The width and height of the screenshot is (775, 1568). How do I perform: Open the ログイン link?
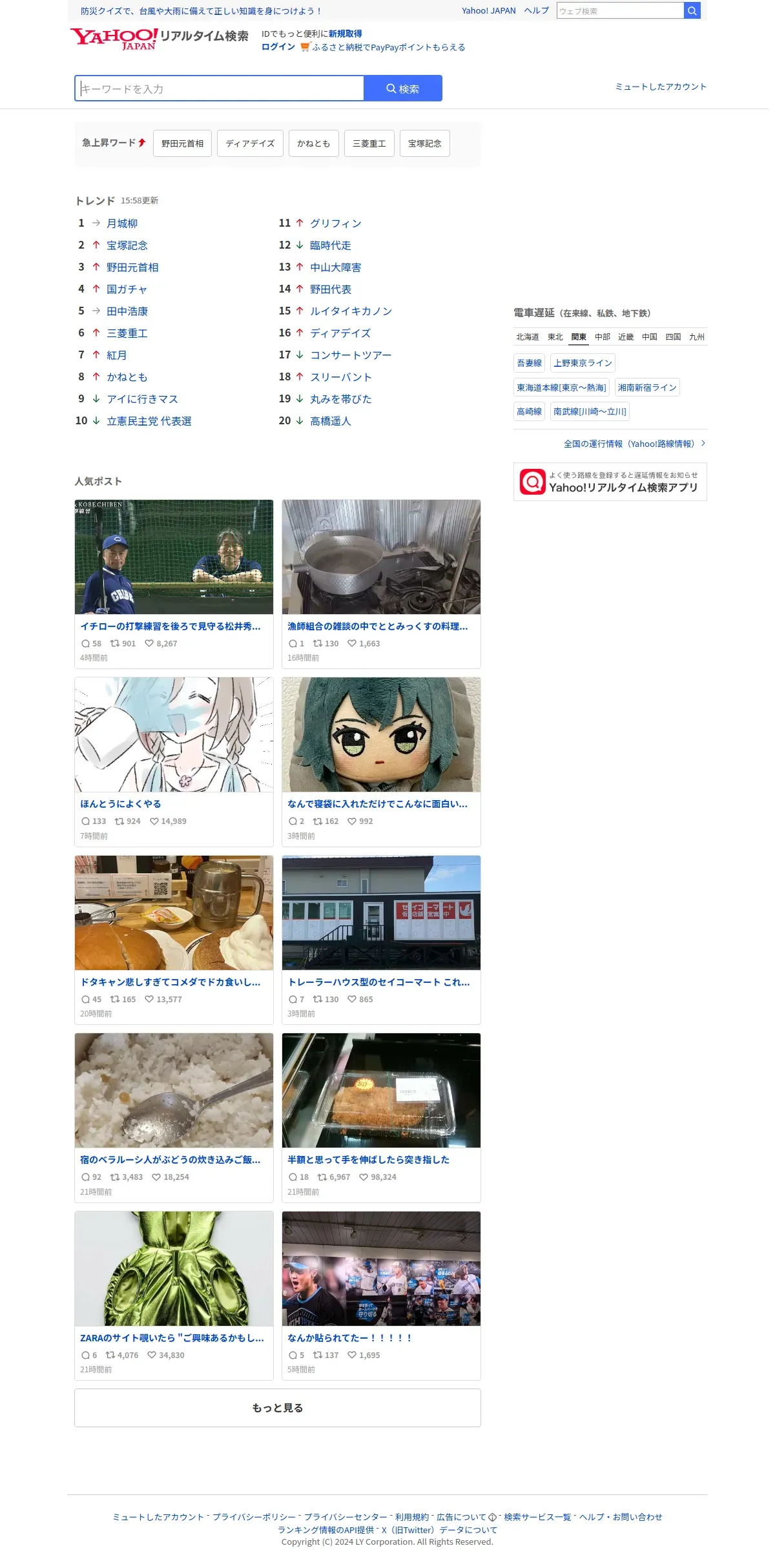tap(278, 47)
